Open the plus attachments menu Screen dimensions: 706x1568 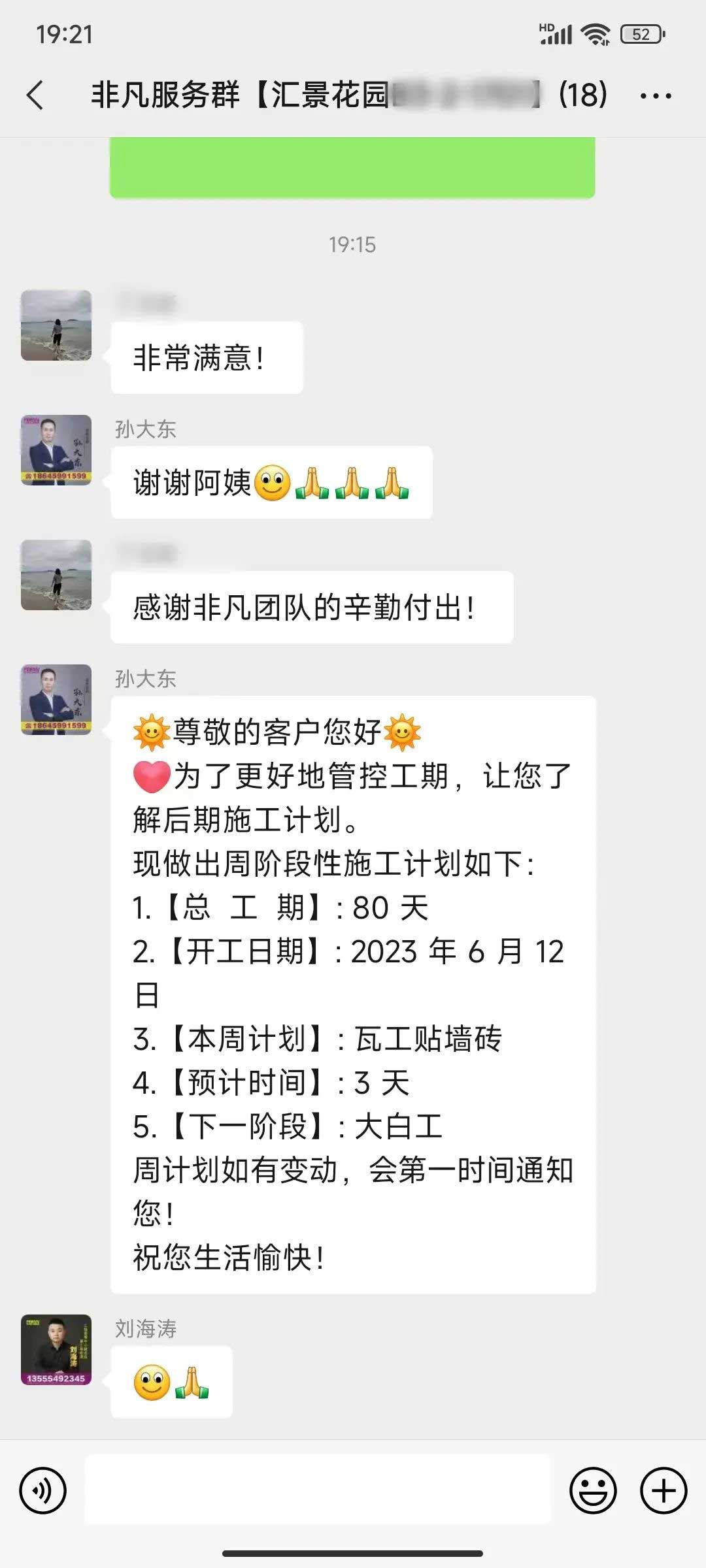click(664, 1490)
